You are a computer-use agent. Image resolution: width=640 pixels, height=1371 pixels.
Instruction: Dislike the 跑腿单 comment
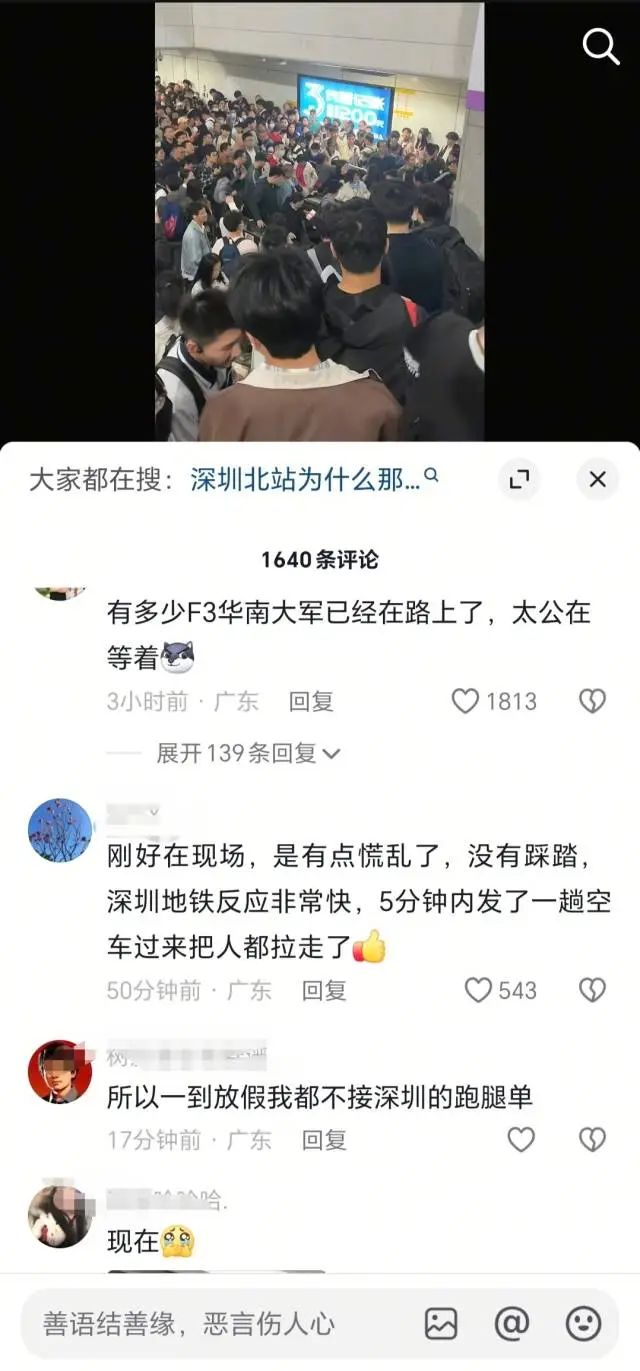(x=592, y=1140)
